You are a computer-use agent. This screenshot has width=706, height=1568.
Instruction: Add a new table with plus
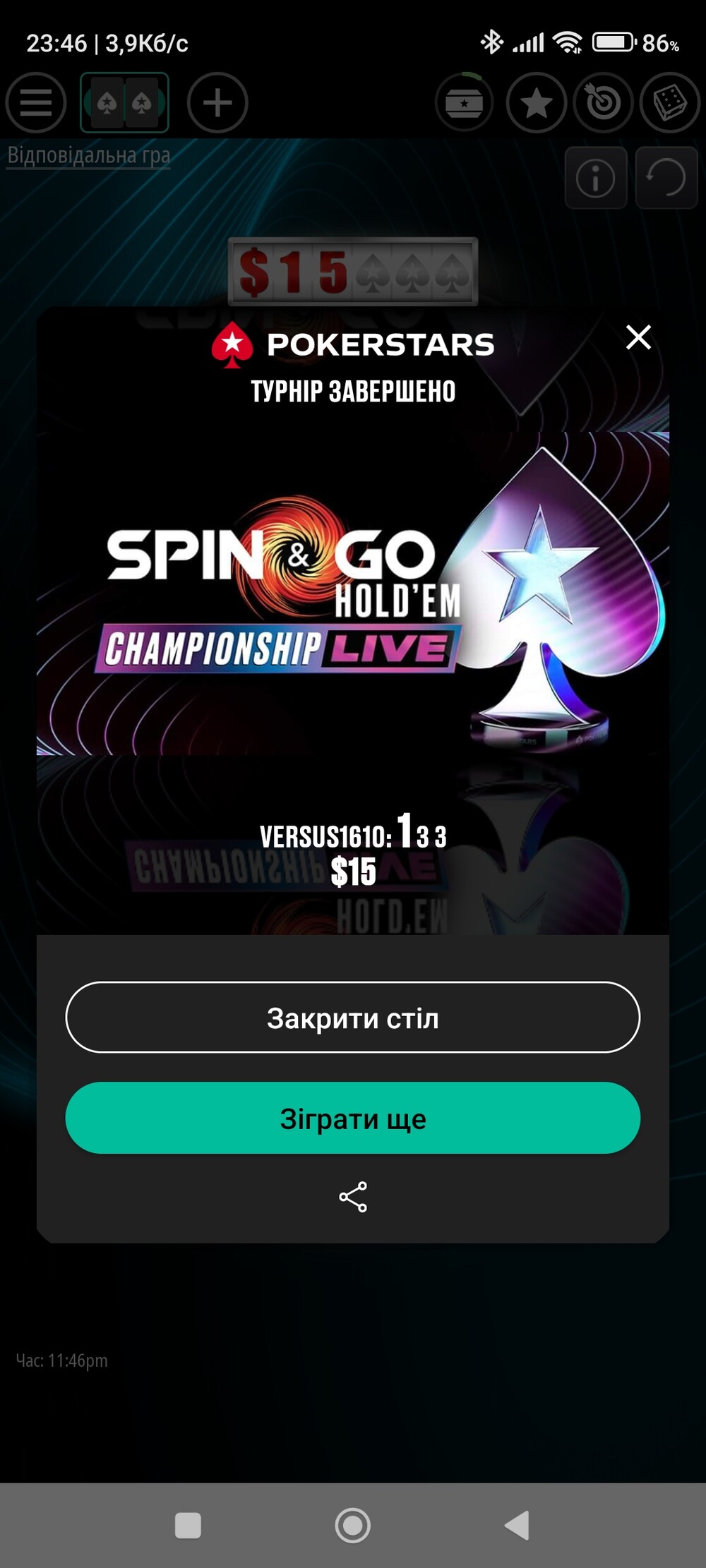click(217, 103)
